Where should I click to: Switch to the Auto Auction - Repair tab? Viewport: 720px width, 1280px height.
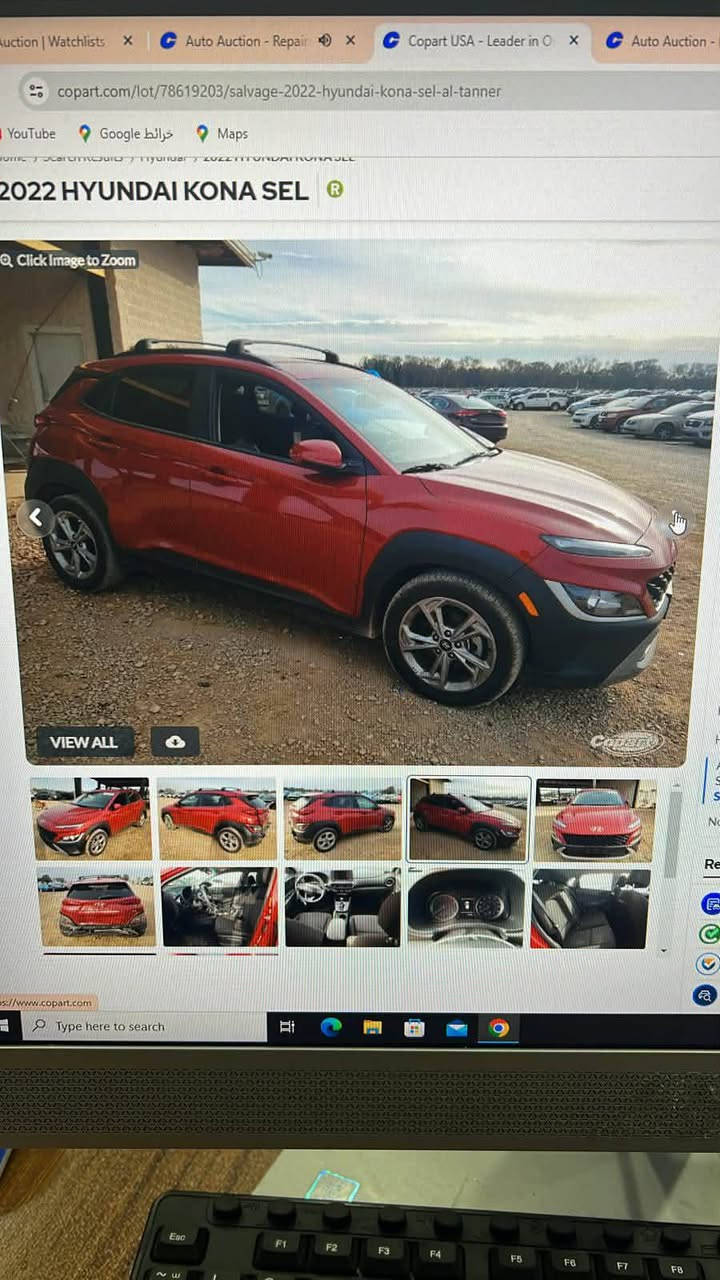[245, 41]
